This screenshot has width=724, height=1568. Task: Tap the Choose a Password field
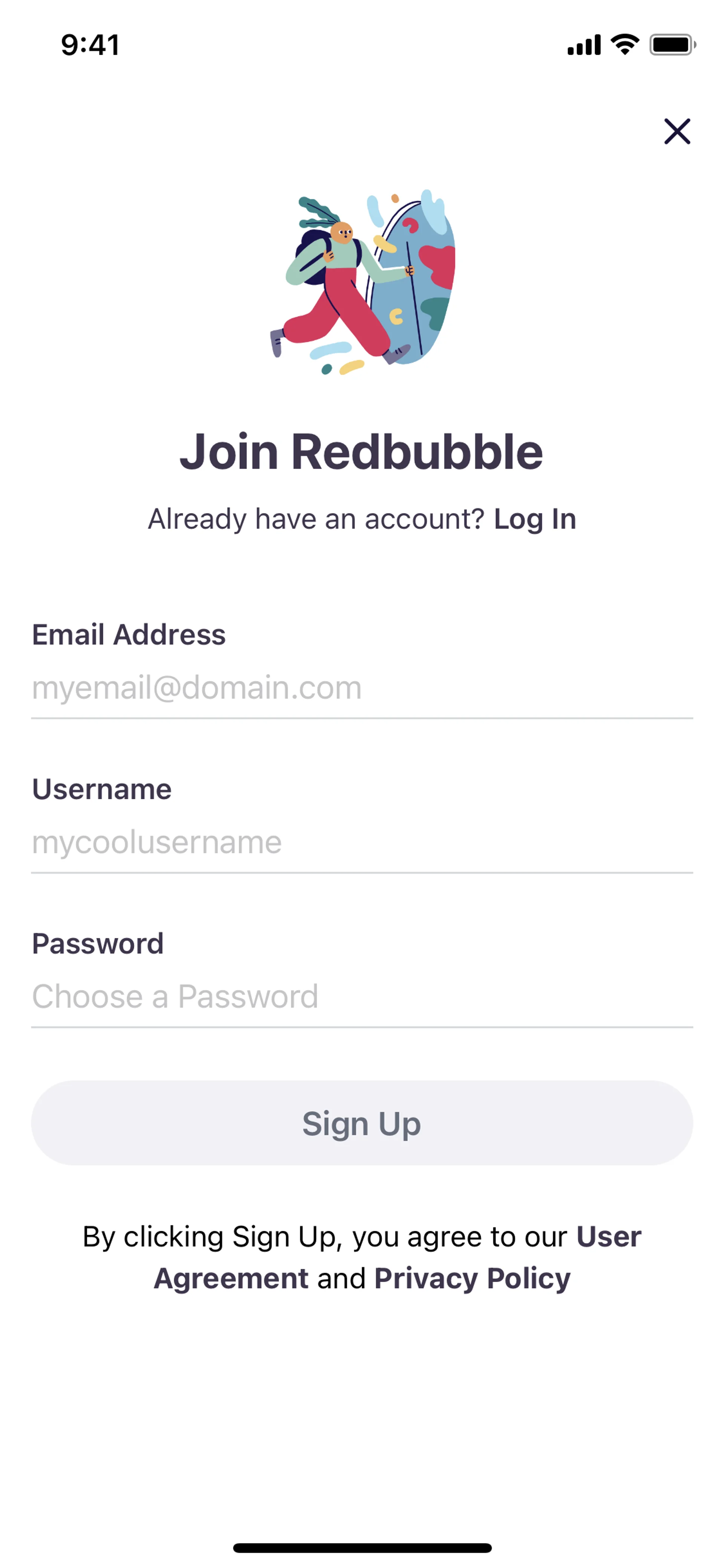pyautogui.click(x=361, y=997)
